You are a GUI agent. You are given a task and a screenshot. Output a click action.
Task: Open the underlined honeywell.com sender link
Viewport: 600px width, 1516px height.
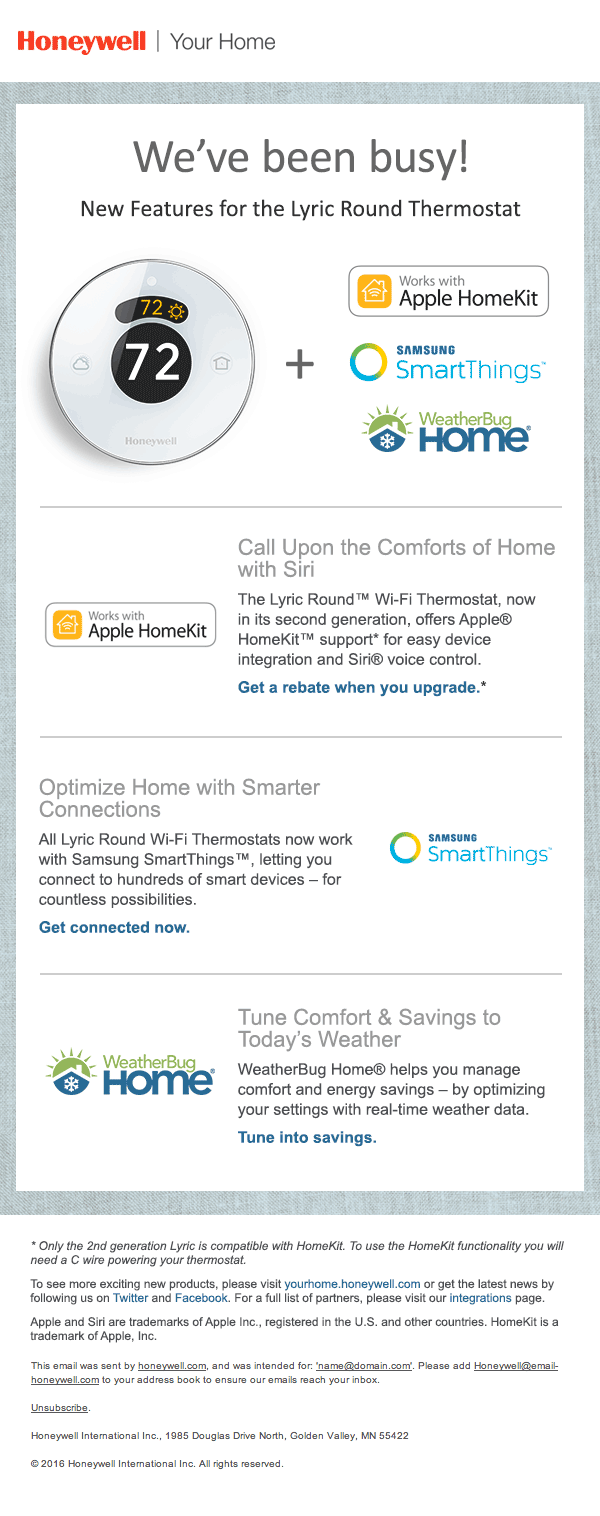pyautogui.click(x=172, y=1366)
